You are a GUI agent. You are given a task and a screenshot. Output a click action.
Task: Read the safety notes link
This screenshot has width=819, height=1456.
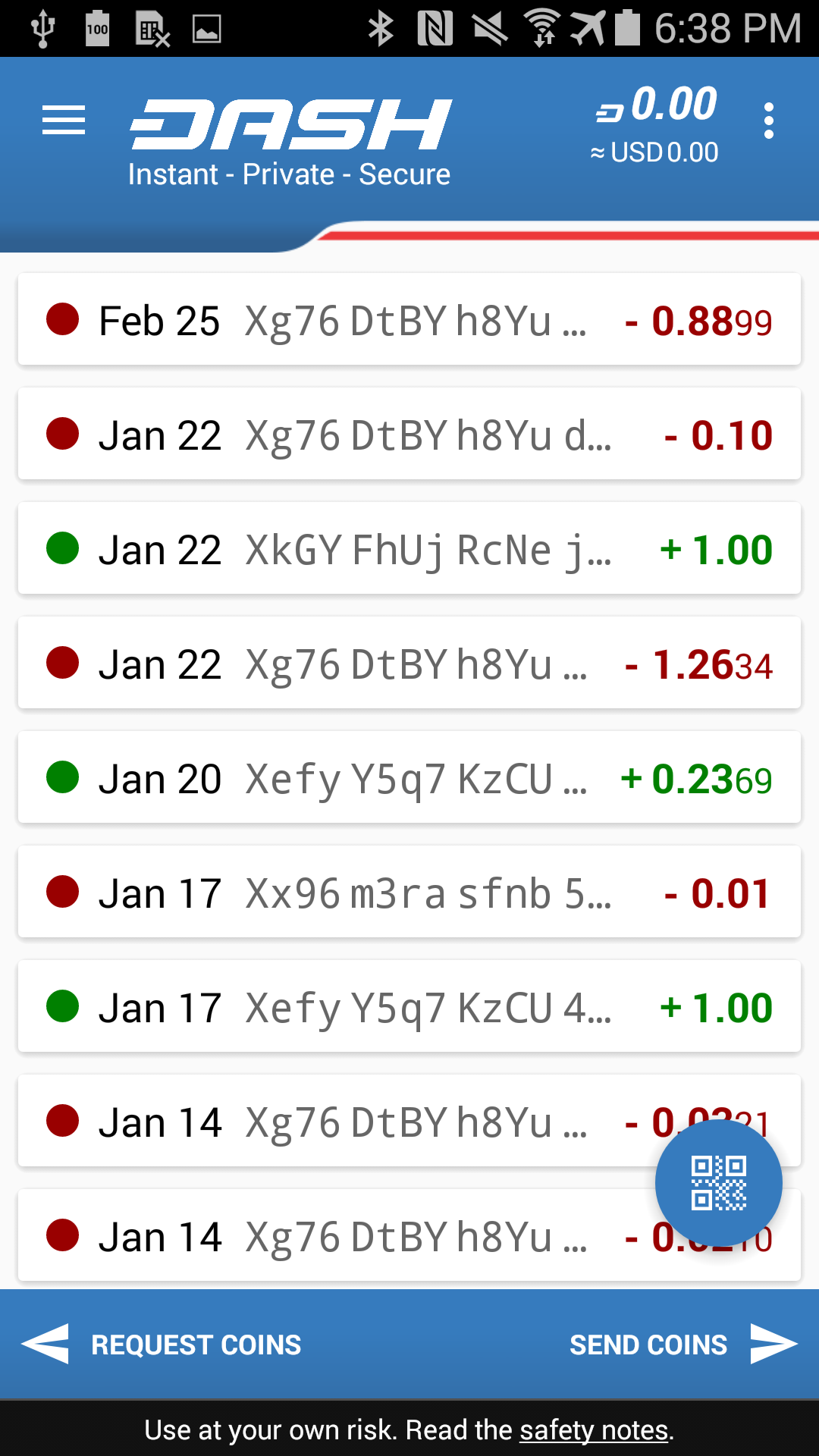click(x=594, y=1430)
